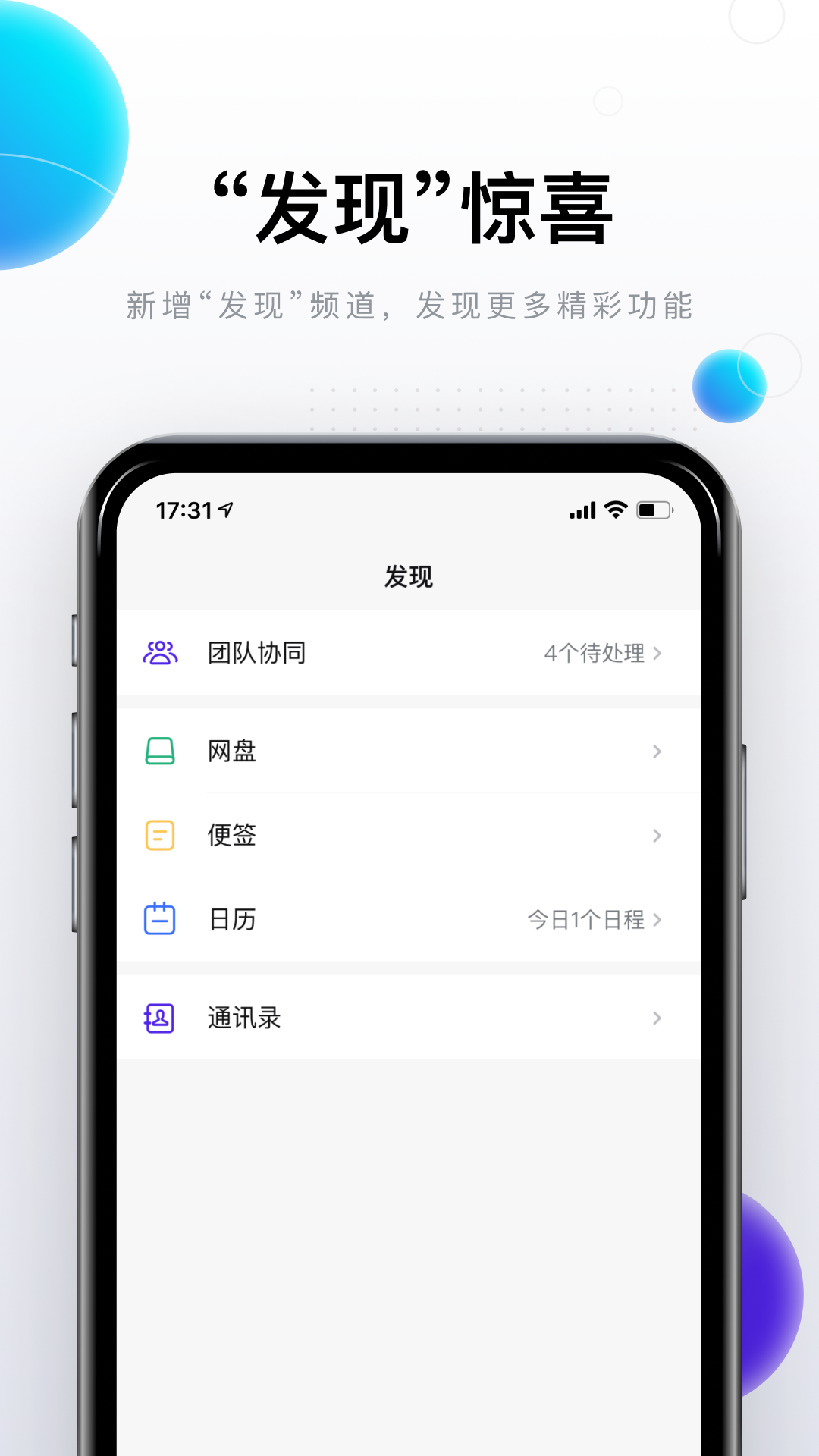819x1456 pixels.
Task: Click the 日历 row chevron arrow
Action: point(656,920)
